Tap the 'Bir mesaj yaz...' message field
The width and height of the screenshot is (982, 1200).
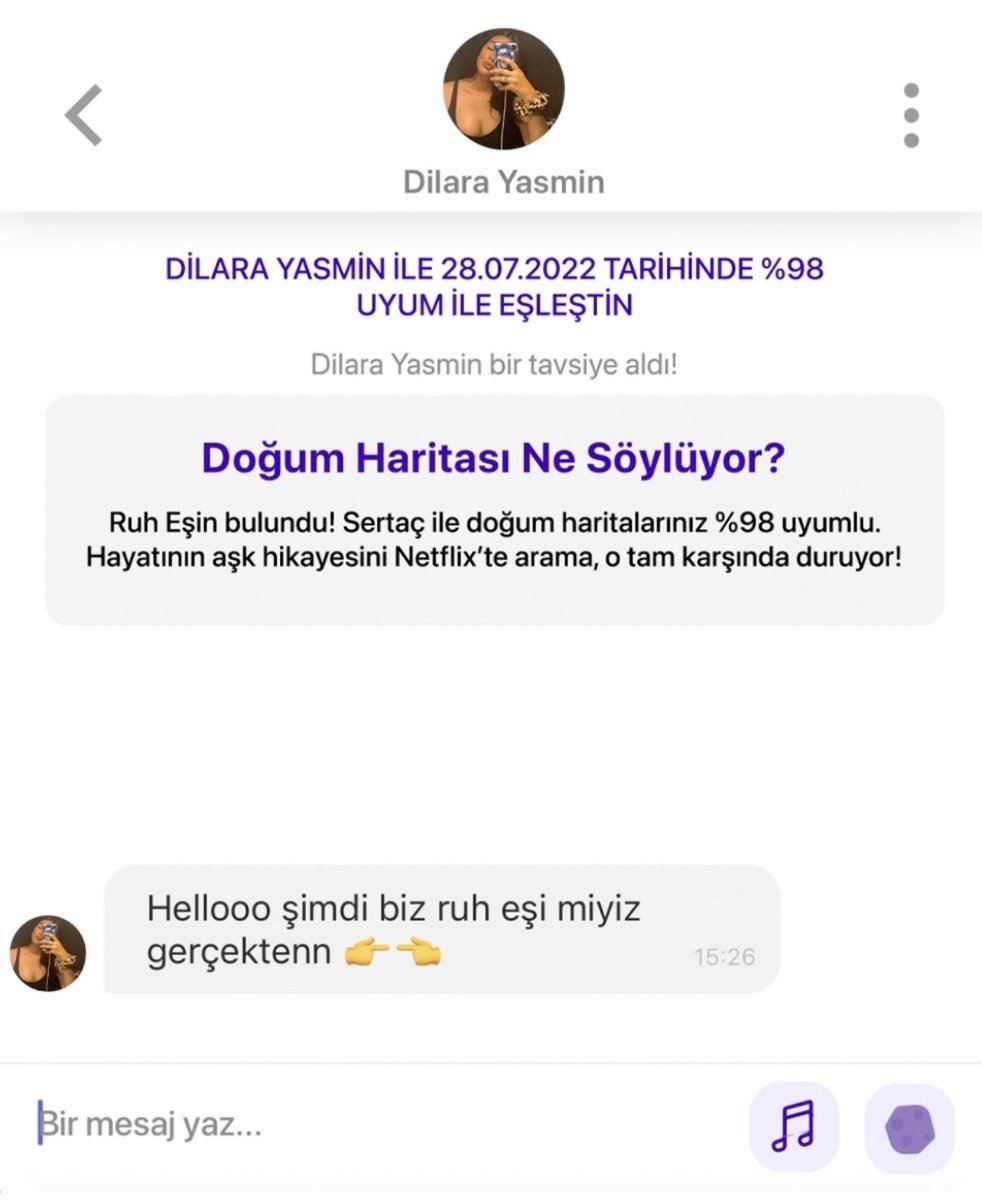(380, 1126)
